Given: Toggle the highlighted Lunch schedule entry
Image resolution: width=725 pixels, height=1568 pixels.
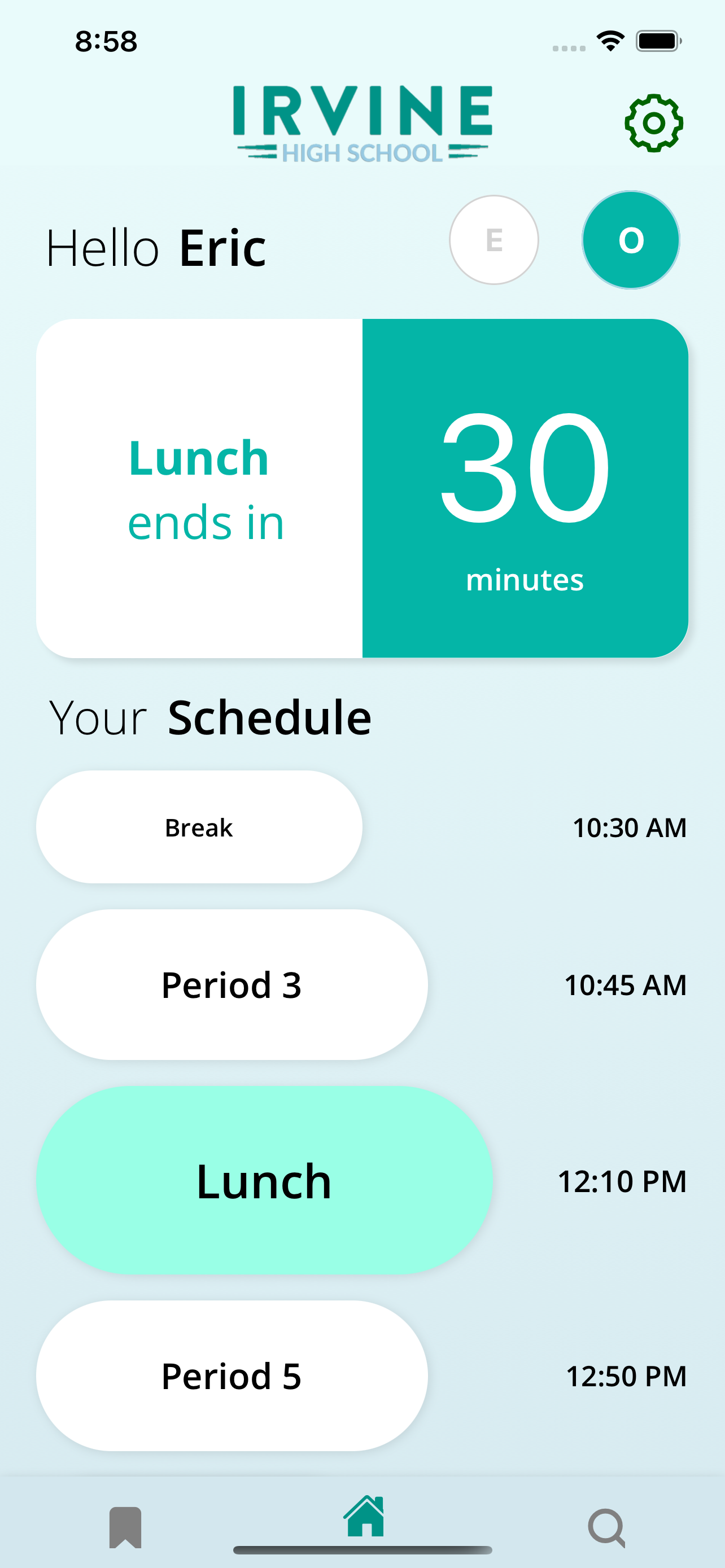Looking at the screenshot, I should [264, 1180].
